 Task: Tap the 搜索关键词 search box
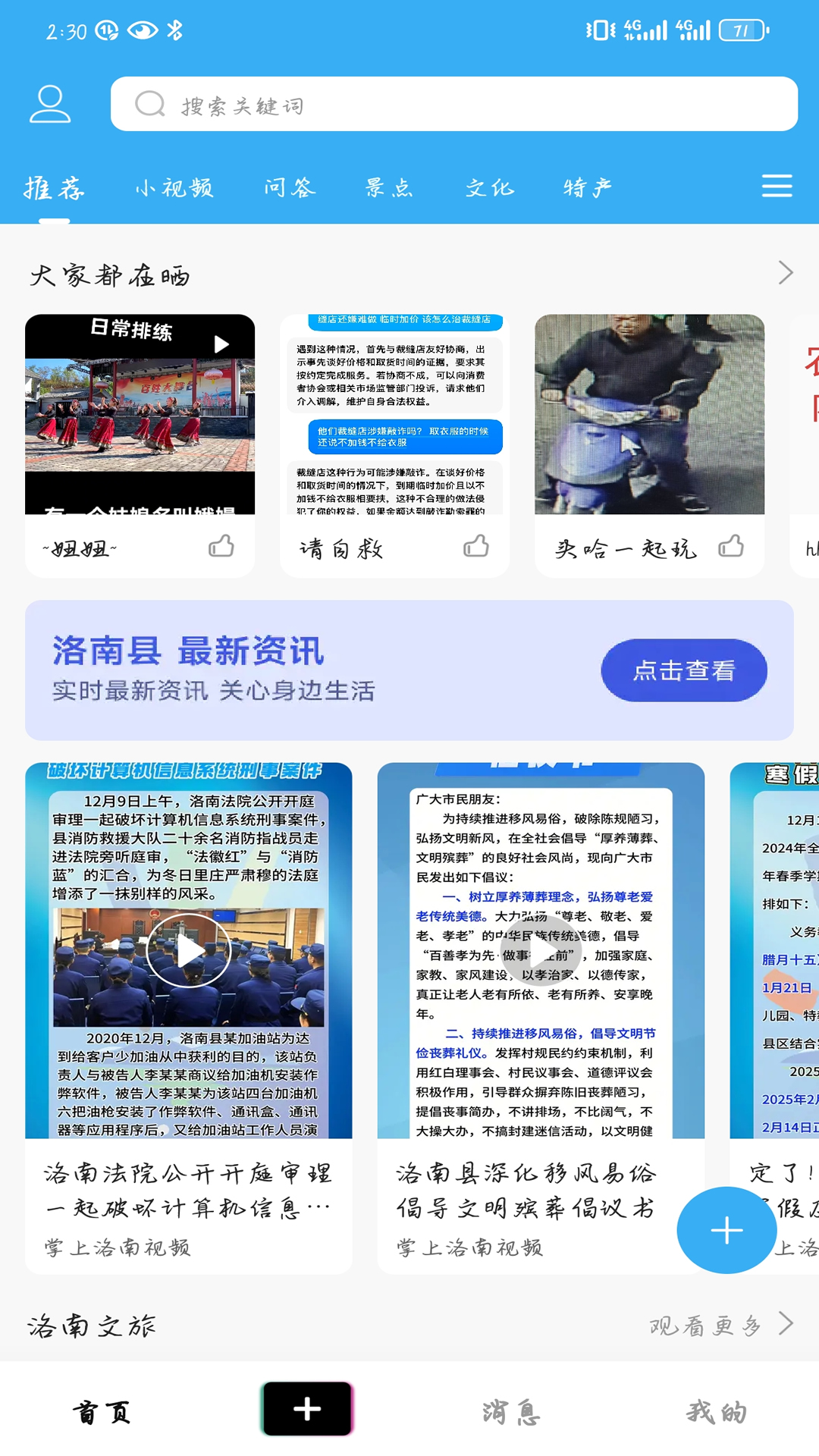[x=453, y=104]
